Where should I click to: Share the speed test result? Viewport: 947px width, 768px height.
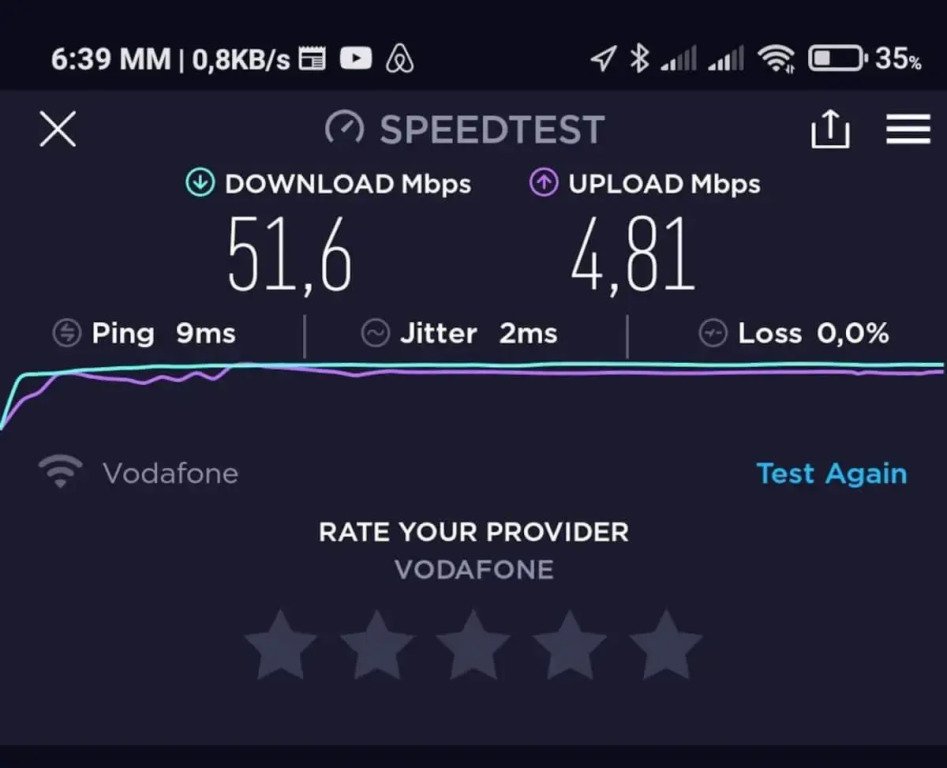[x=829, y=130]
